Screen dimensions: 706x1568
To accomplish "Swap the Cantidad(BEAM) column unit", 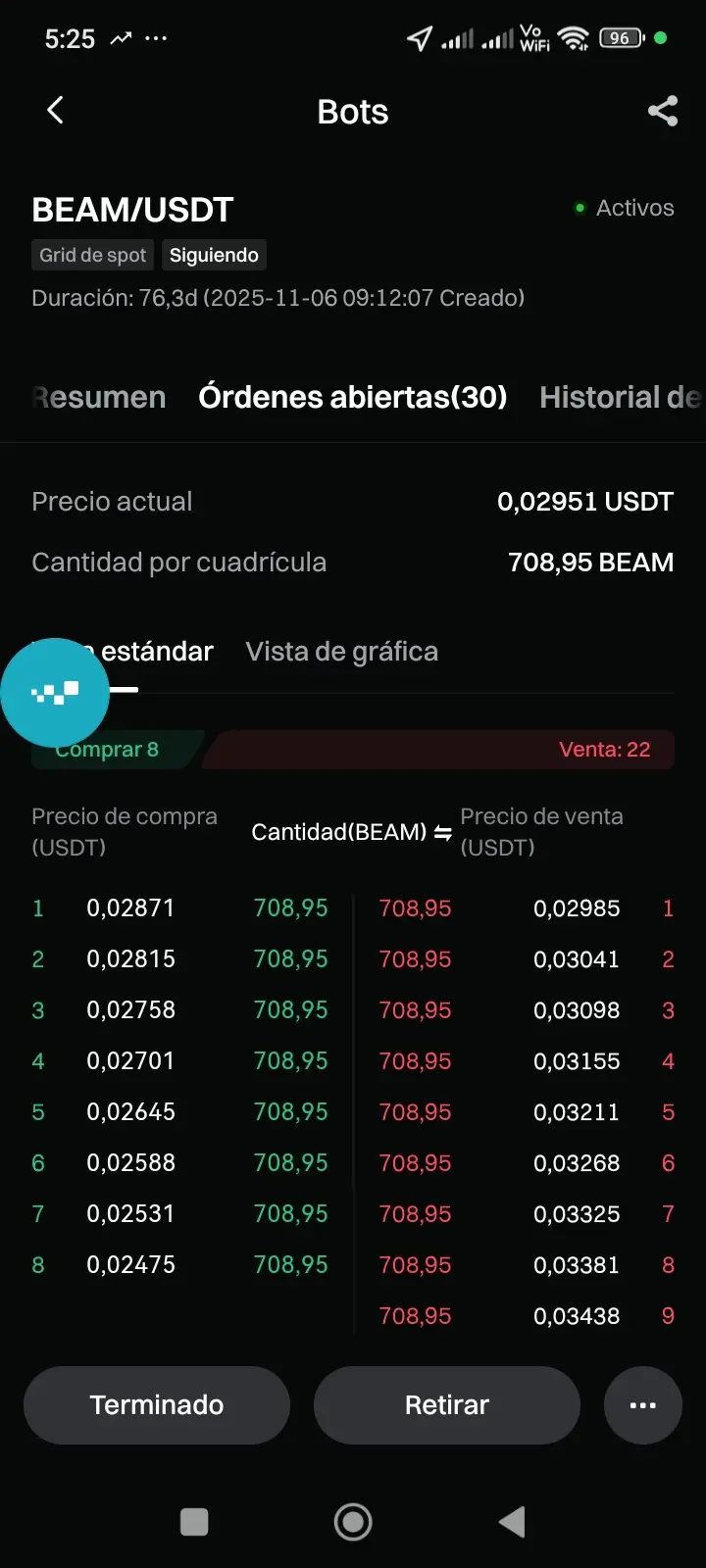I will click(443, 833).
